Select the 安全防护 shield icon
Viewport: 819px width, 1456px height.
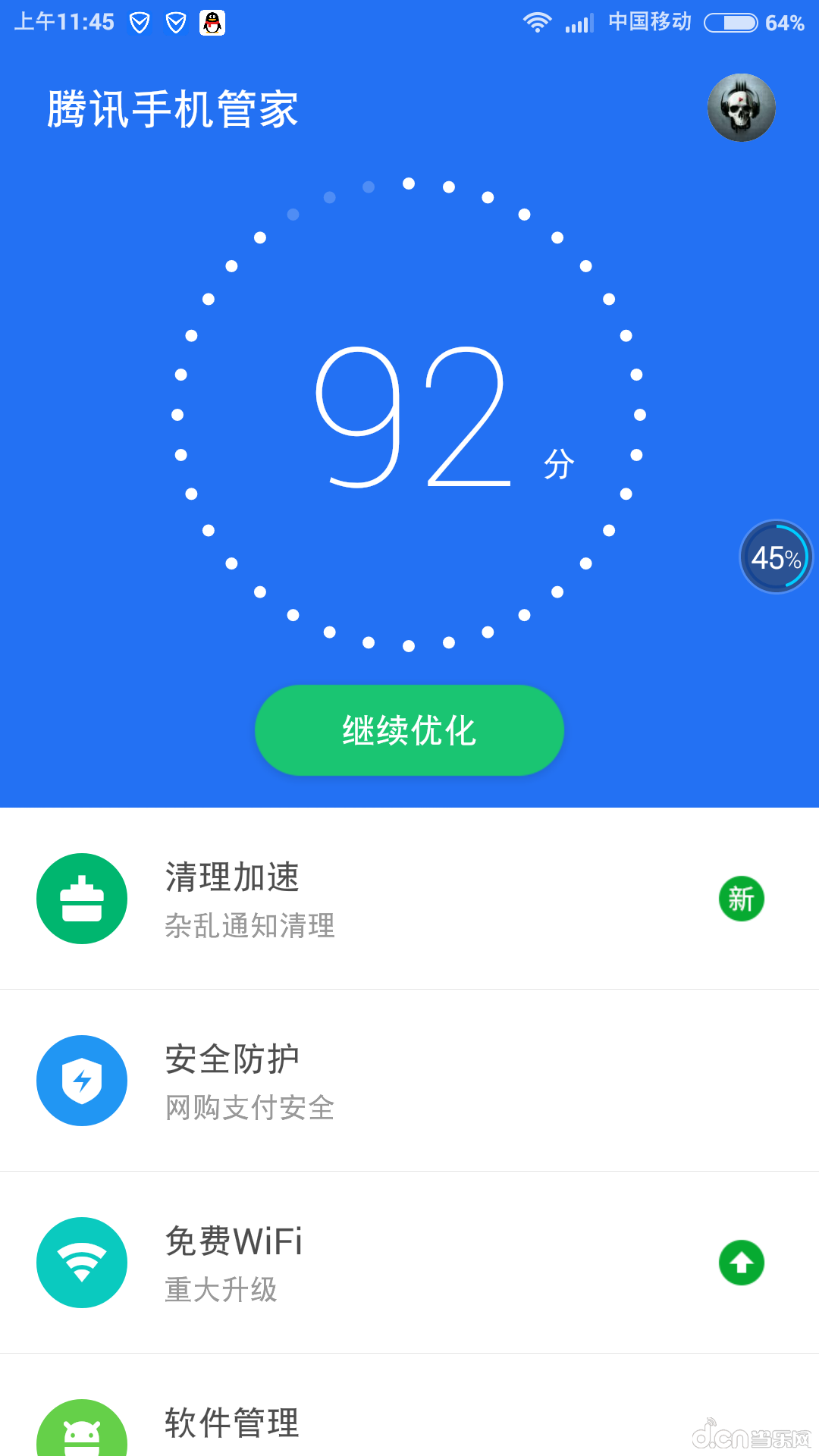click(x=81, y=1081)
